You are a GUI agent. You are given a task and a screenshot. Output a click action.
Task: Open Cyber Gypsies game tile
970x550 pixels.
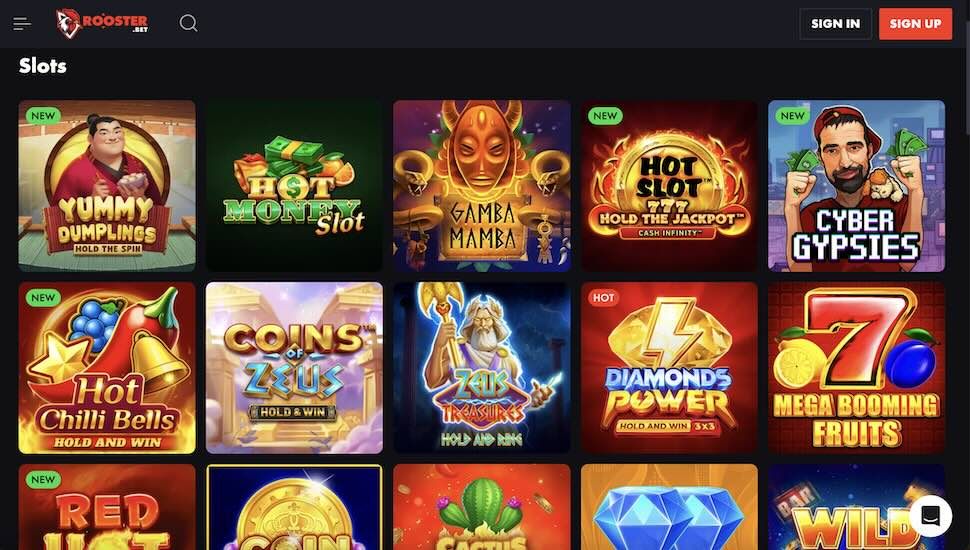click(x=856, y=186)
